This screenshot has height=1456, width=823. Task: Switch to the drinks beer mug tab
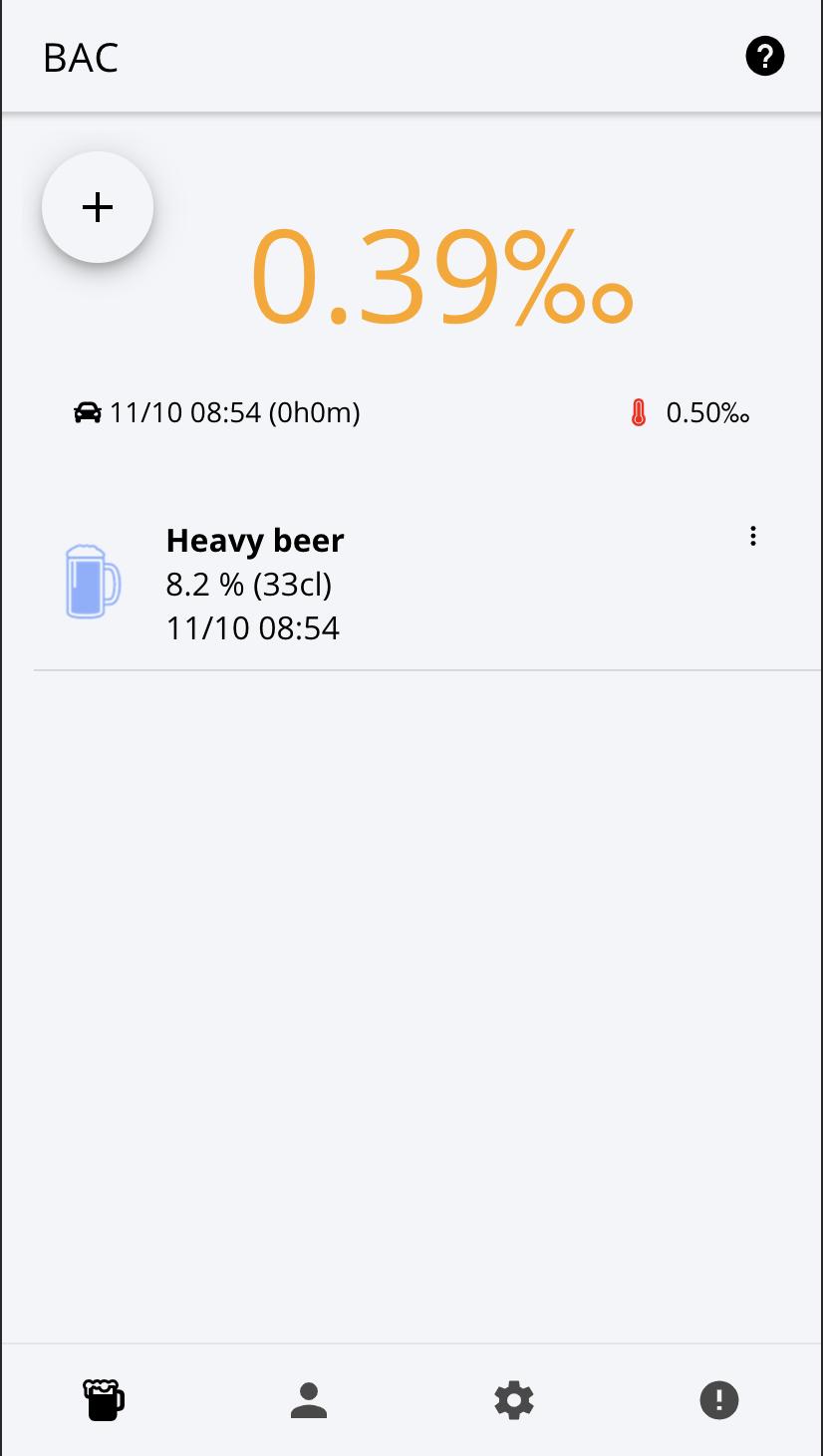click(103, 1400)
